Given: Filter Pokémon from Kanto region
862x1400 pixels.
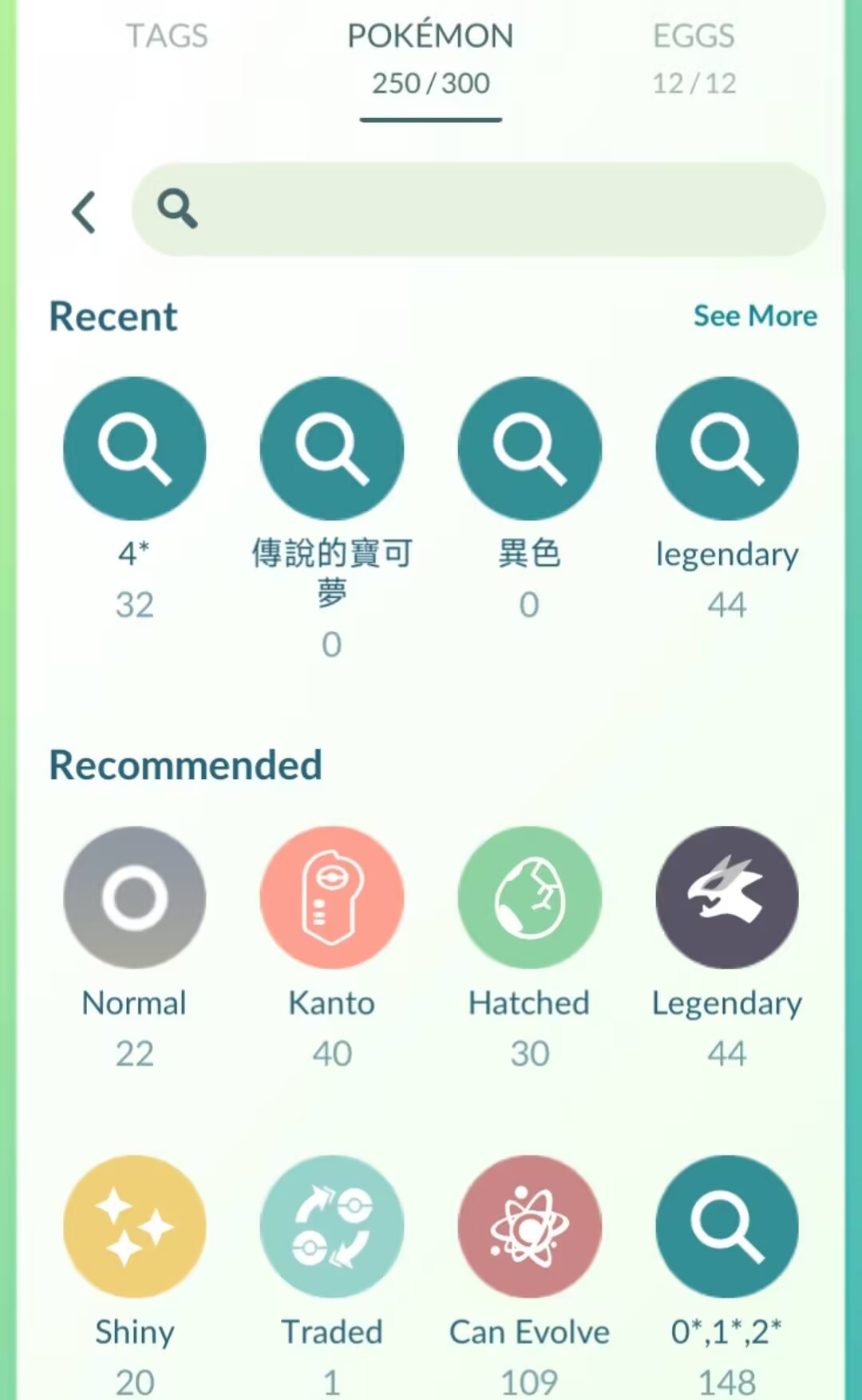Looking at the screenshot, I should (x=332, y=898).
